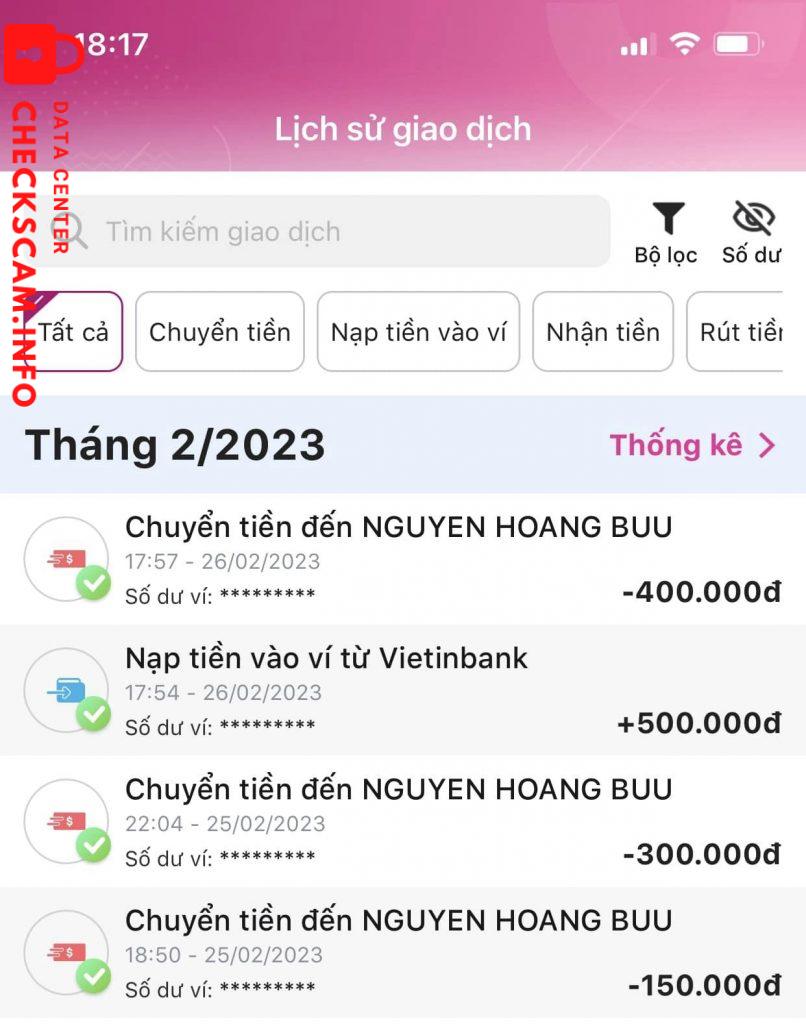
Task: Open Thống kê for Tháng 2/2023
Action: (x=692, y=445)
